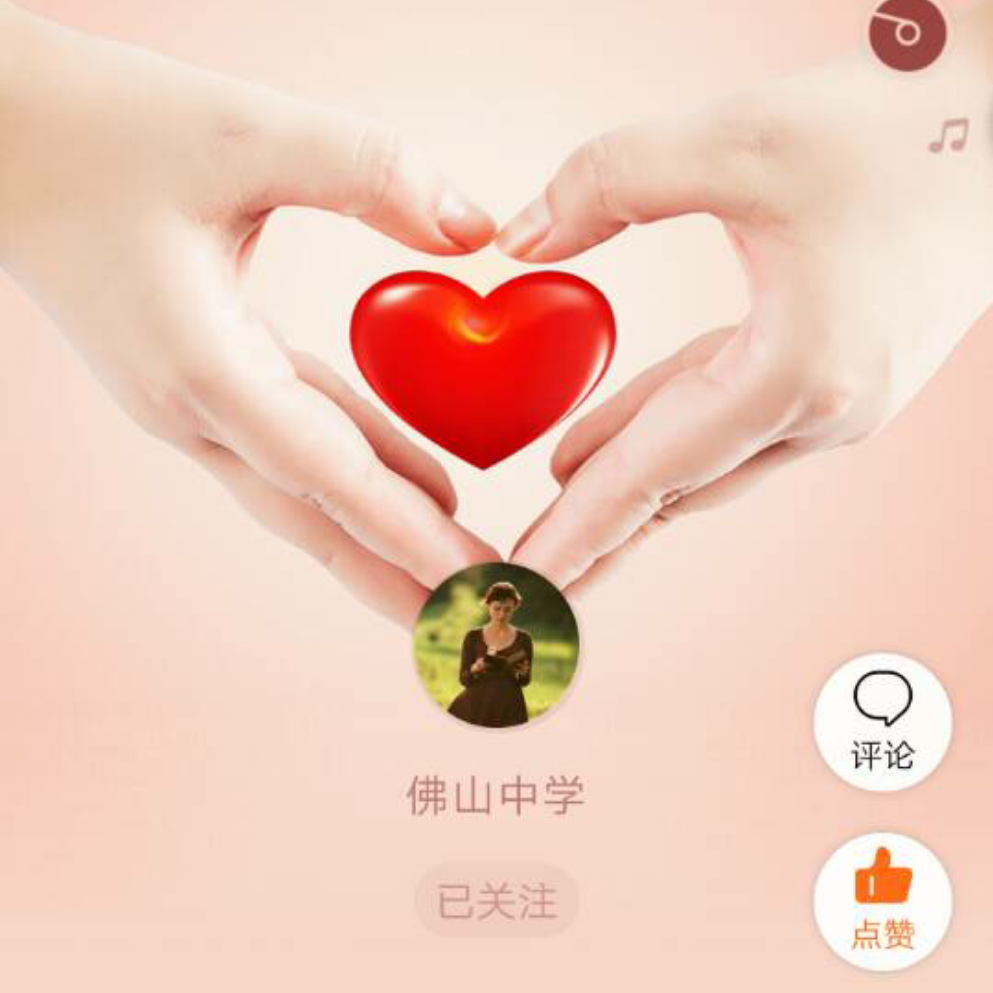Tap the 已关注 following button
This screenshot has width=993, height=993.
coord(496,901)
